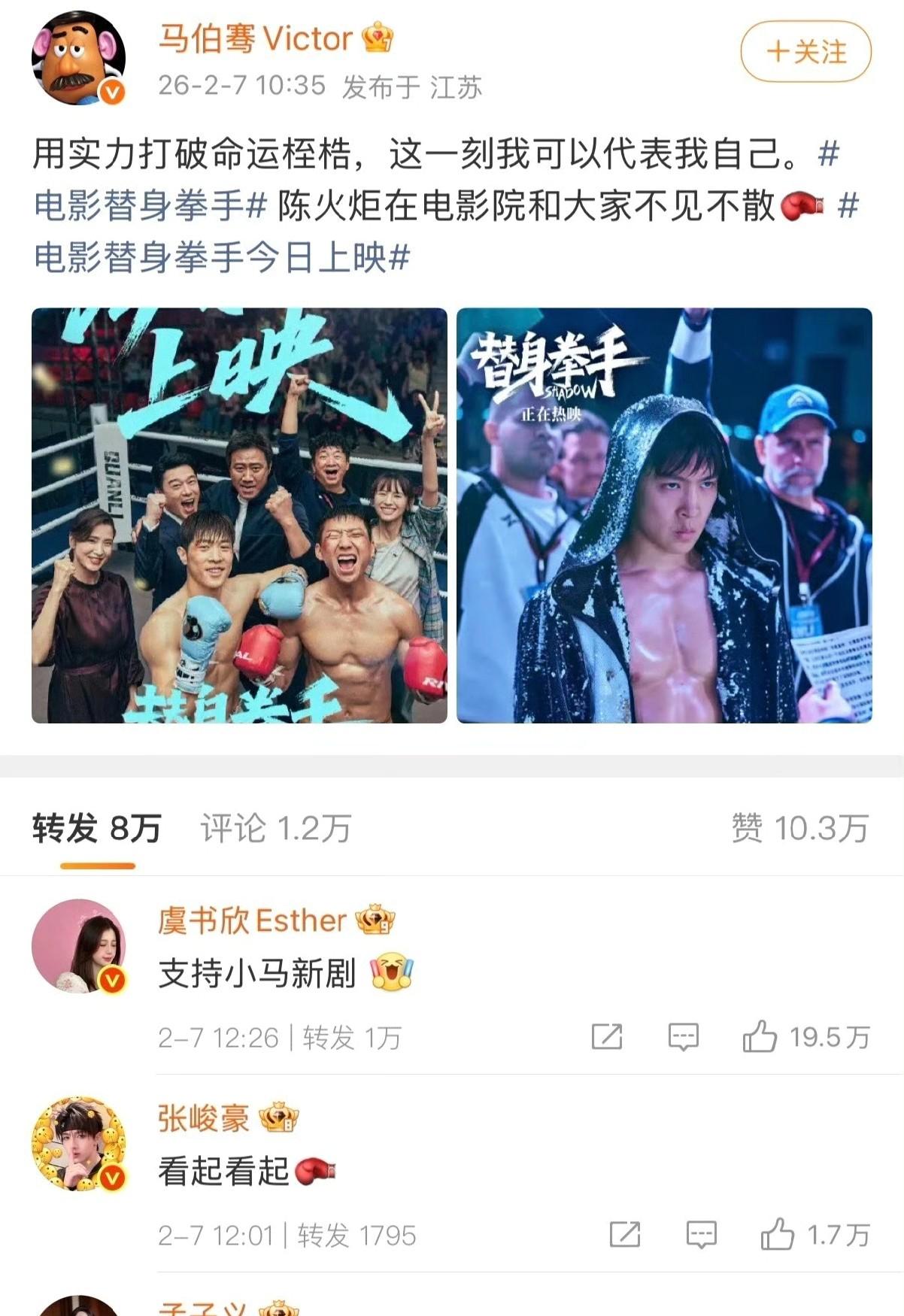This screenshot has height=1316, width=904.
Task: Open the 马伯骞 Victor username link
Action: [x=255, y=38]
